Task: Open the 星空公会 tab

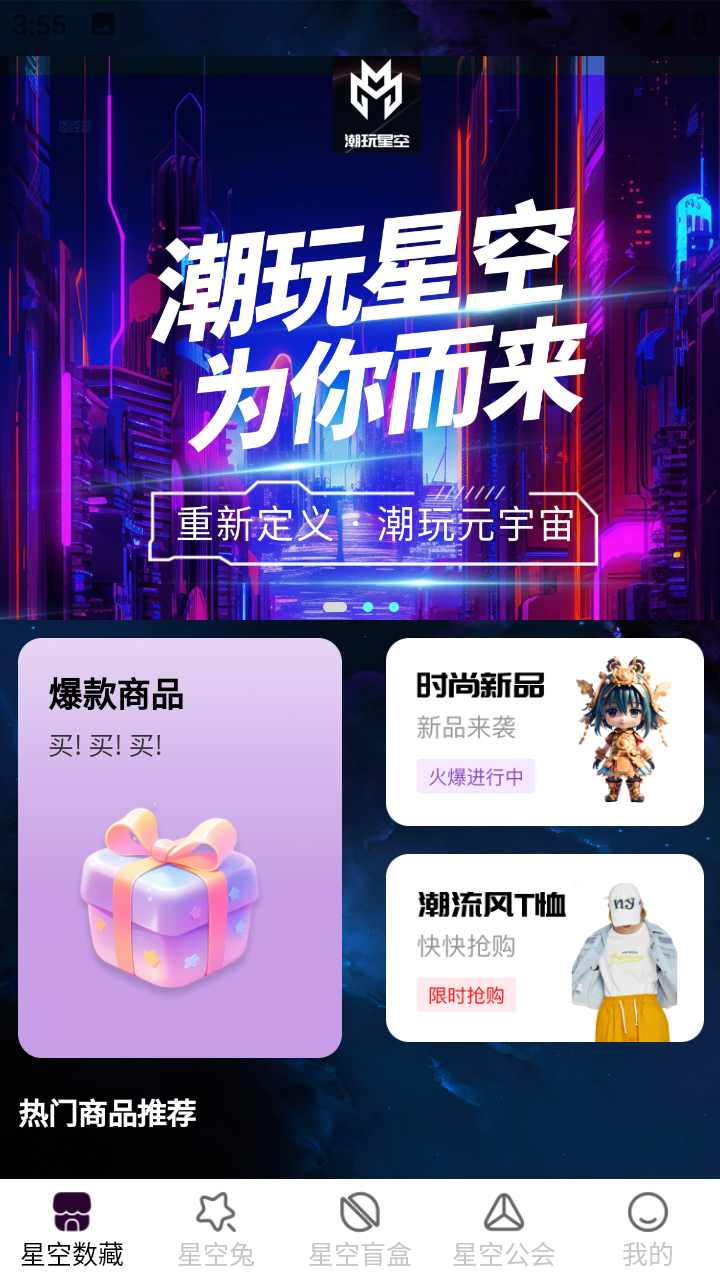Action: [x=504, y=1230]
